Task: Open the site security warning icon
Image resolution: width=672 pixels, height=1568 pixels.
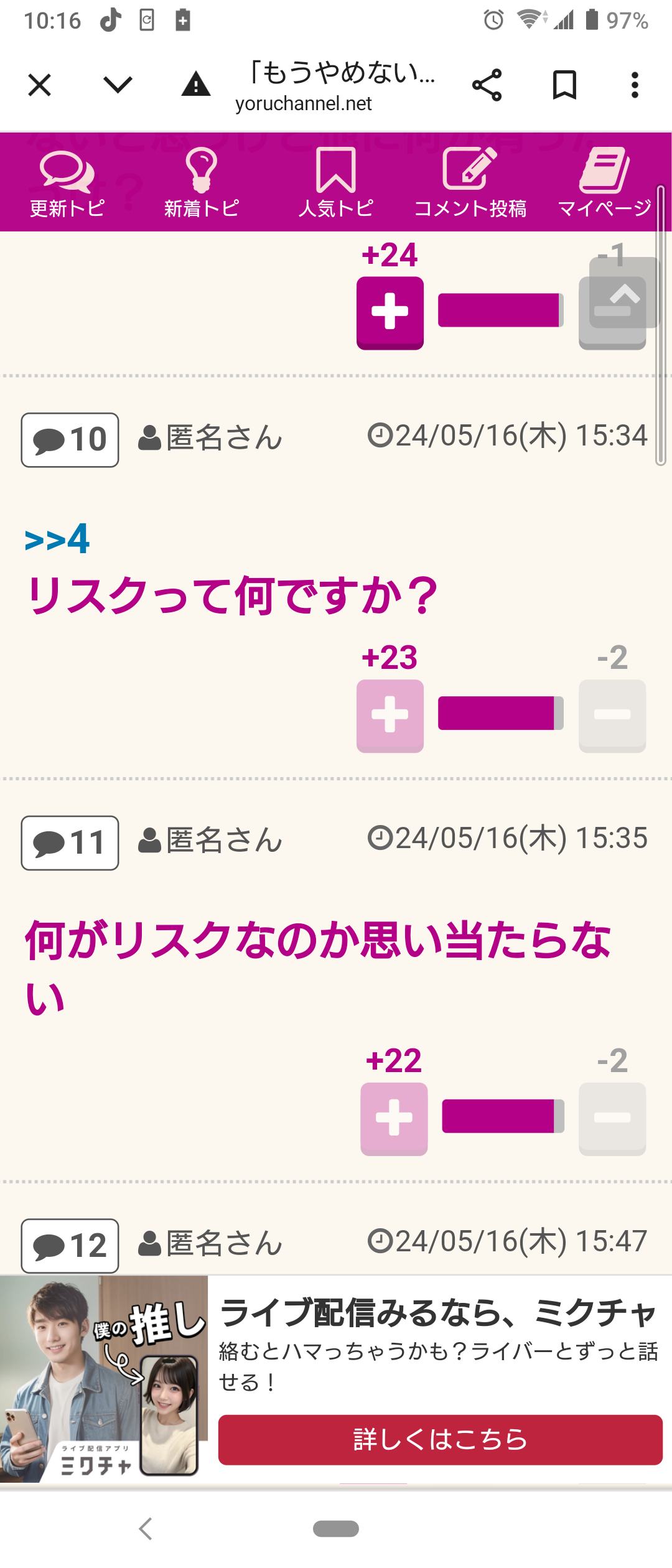Action: [x=196, y=85]
